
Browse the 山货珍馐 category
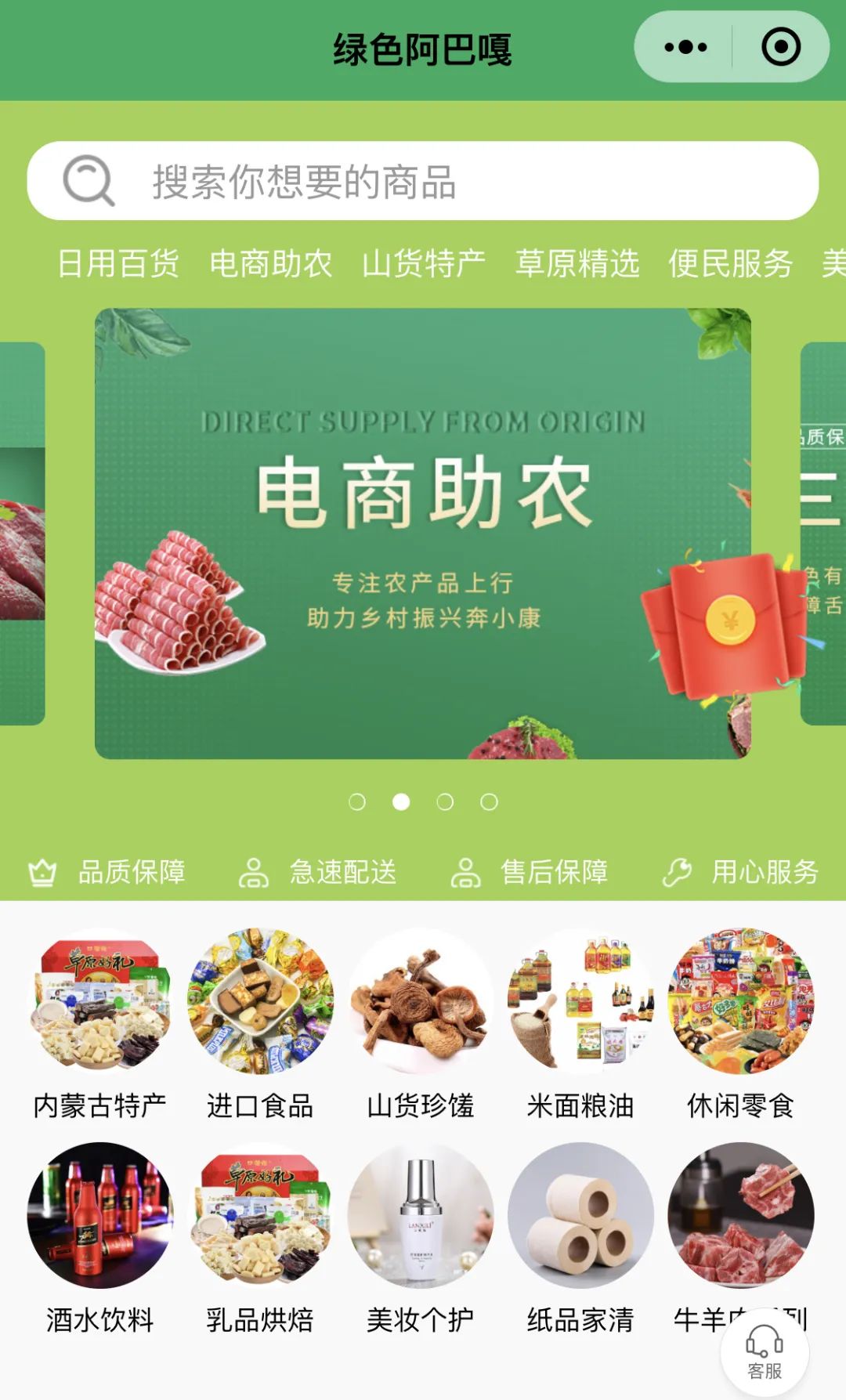coord(421,1023)
